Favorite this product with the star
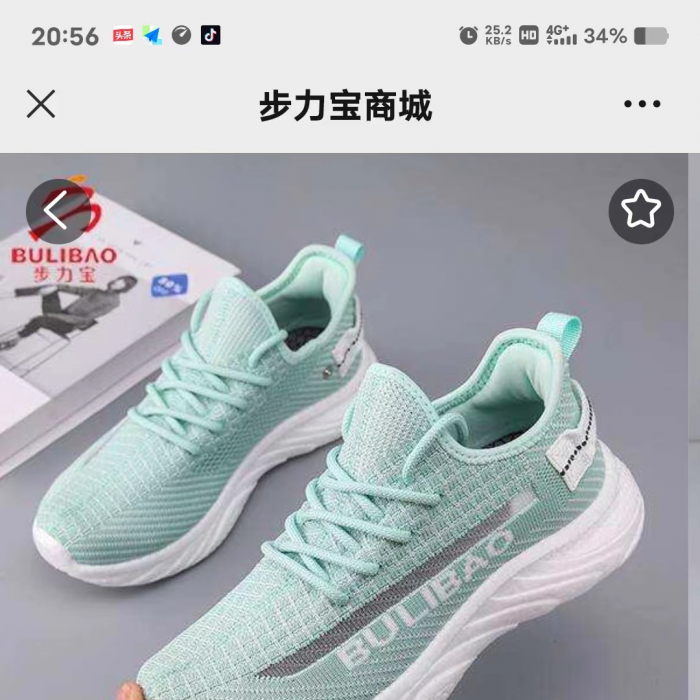700x700 pixels. (641, 211)
